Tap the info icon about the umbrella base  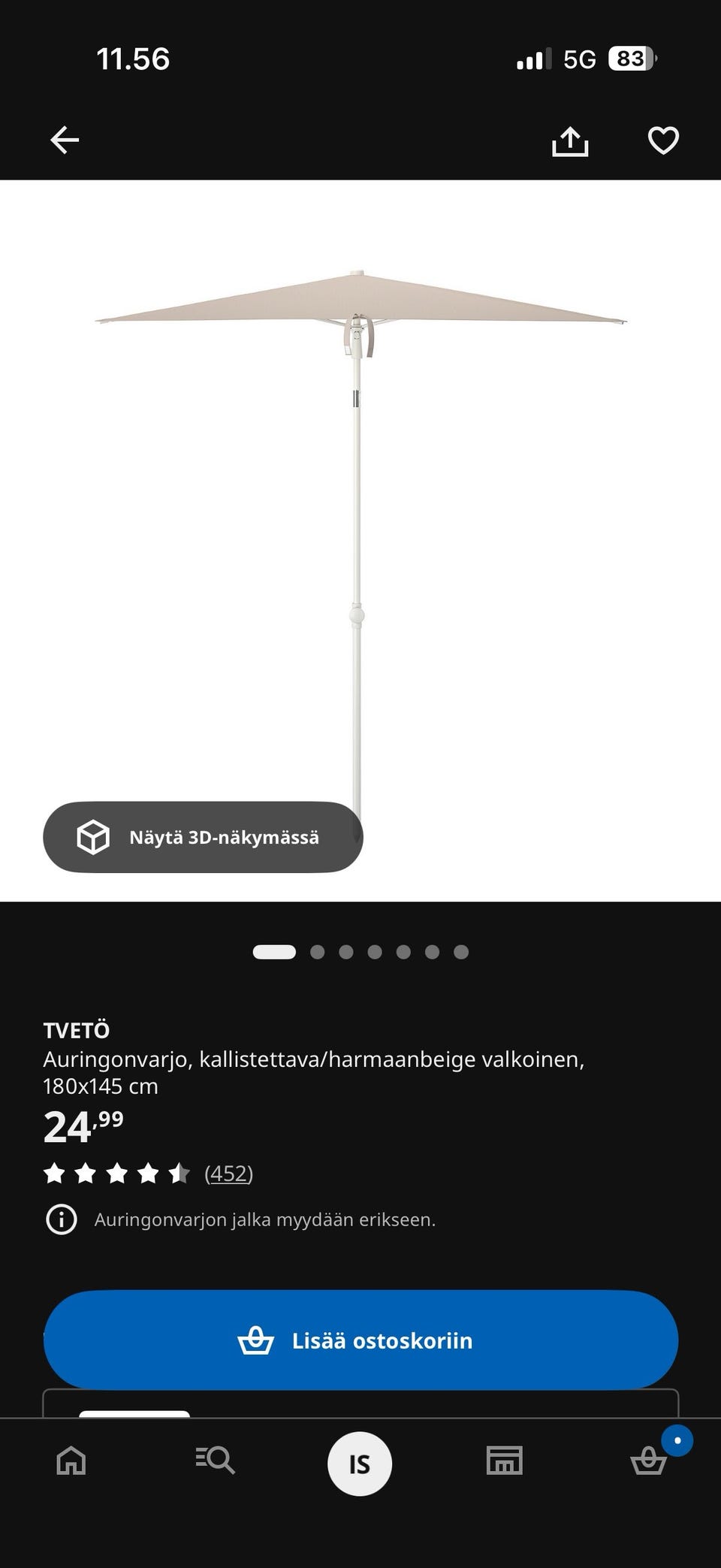[62, 1219]
